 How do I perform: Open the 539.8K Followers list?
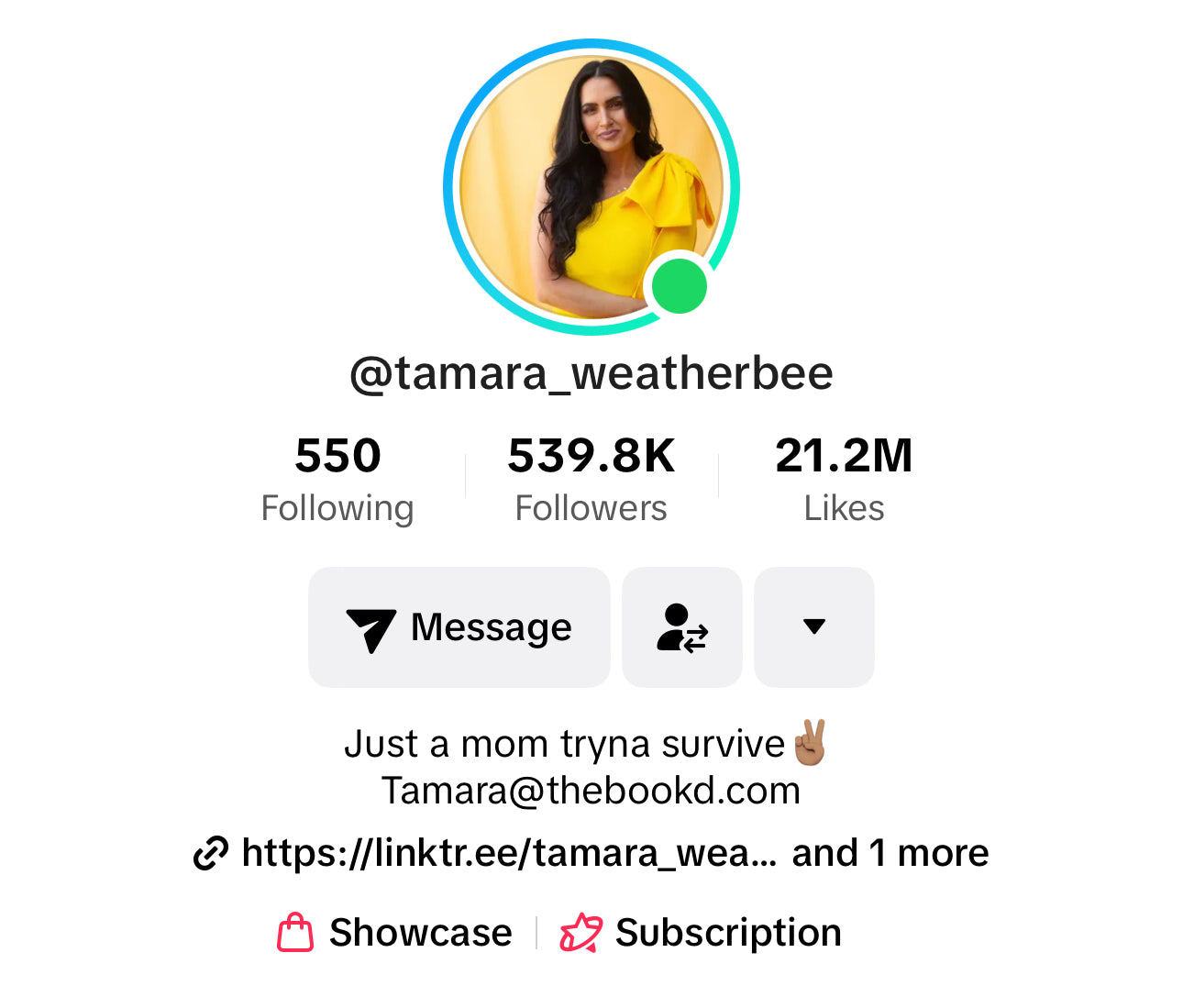591,480
